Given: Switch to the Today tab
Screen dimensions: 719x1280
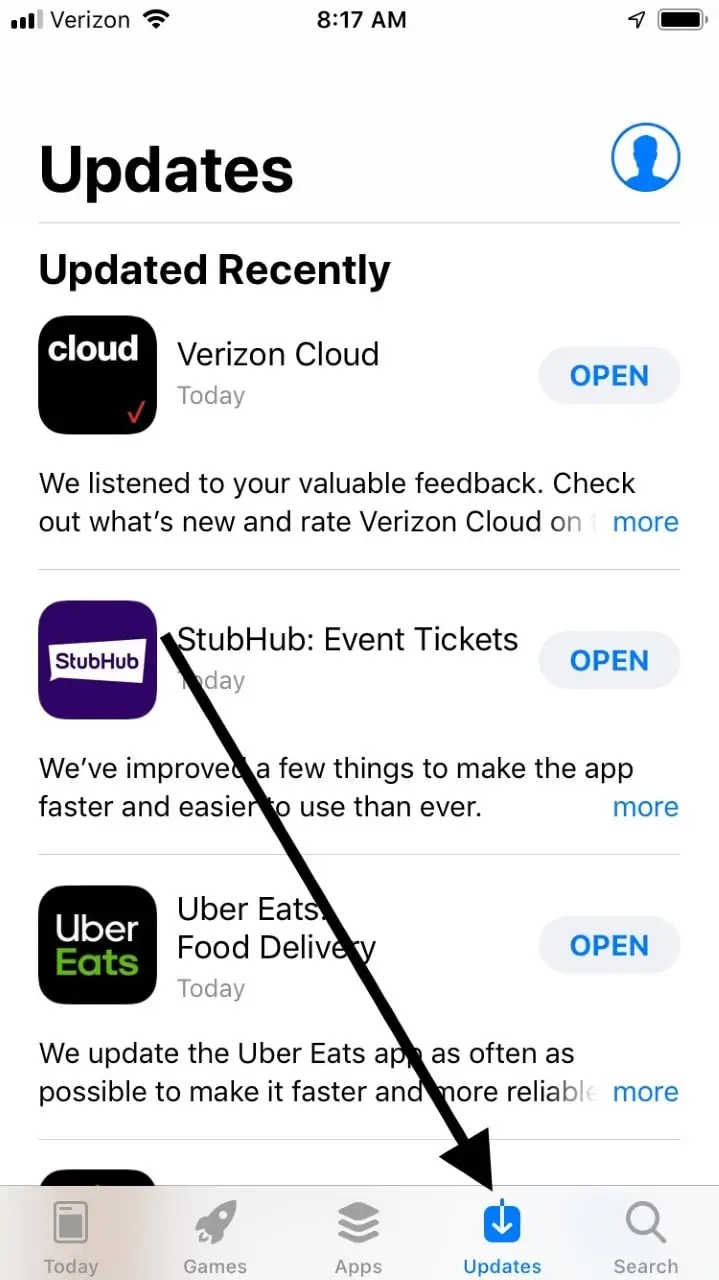Looking at the screenshot, I should click(x=71, y=1237).
